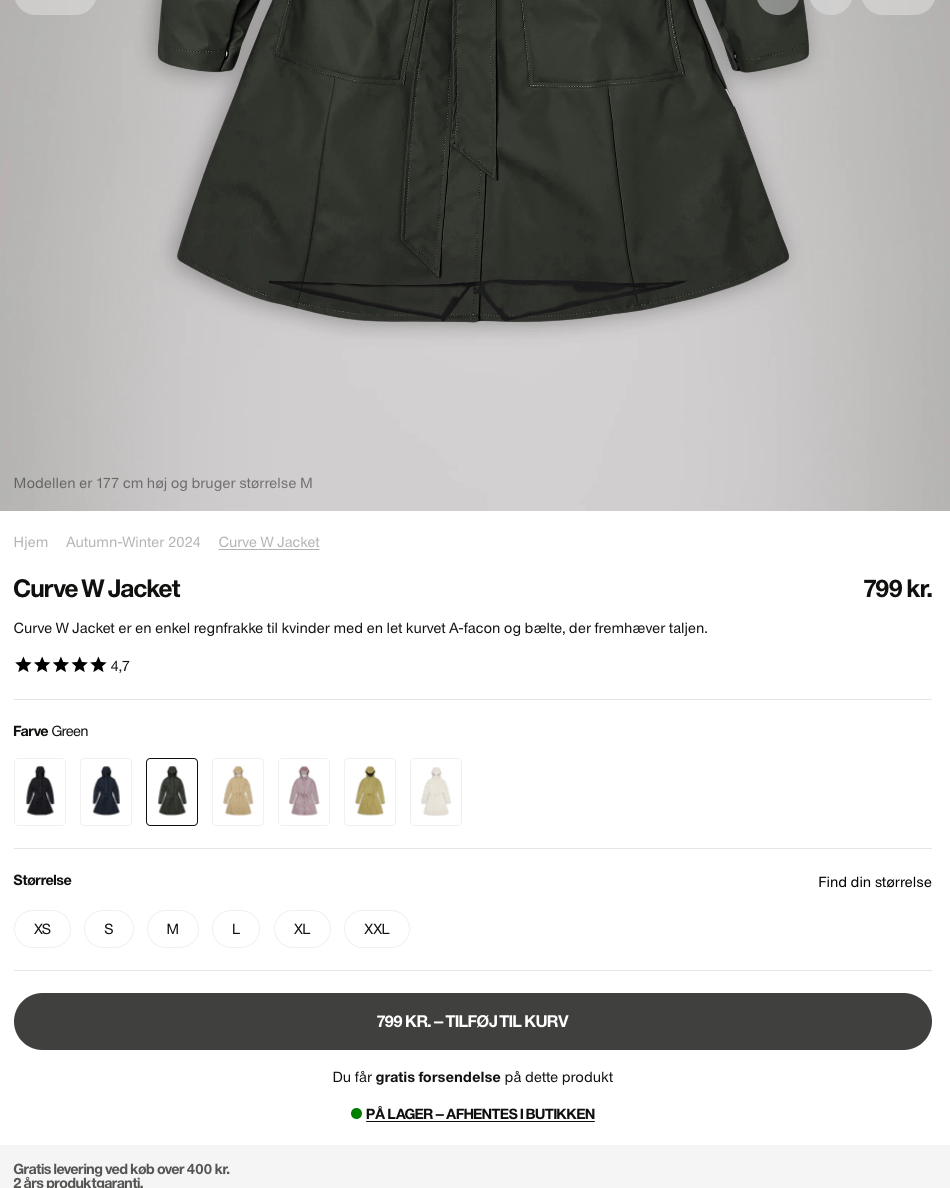Open Find din størrelse size guide
Viewport: 950px width, 1188px height.
pyautogui.click(x=874, y=882)
